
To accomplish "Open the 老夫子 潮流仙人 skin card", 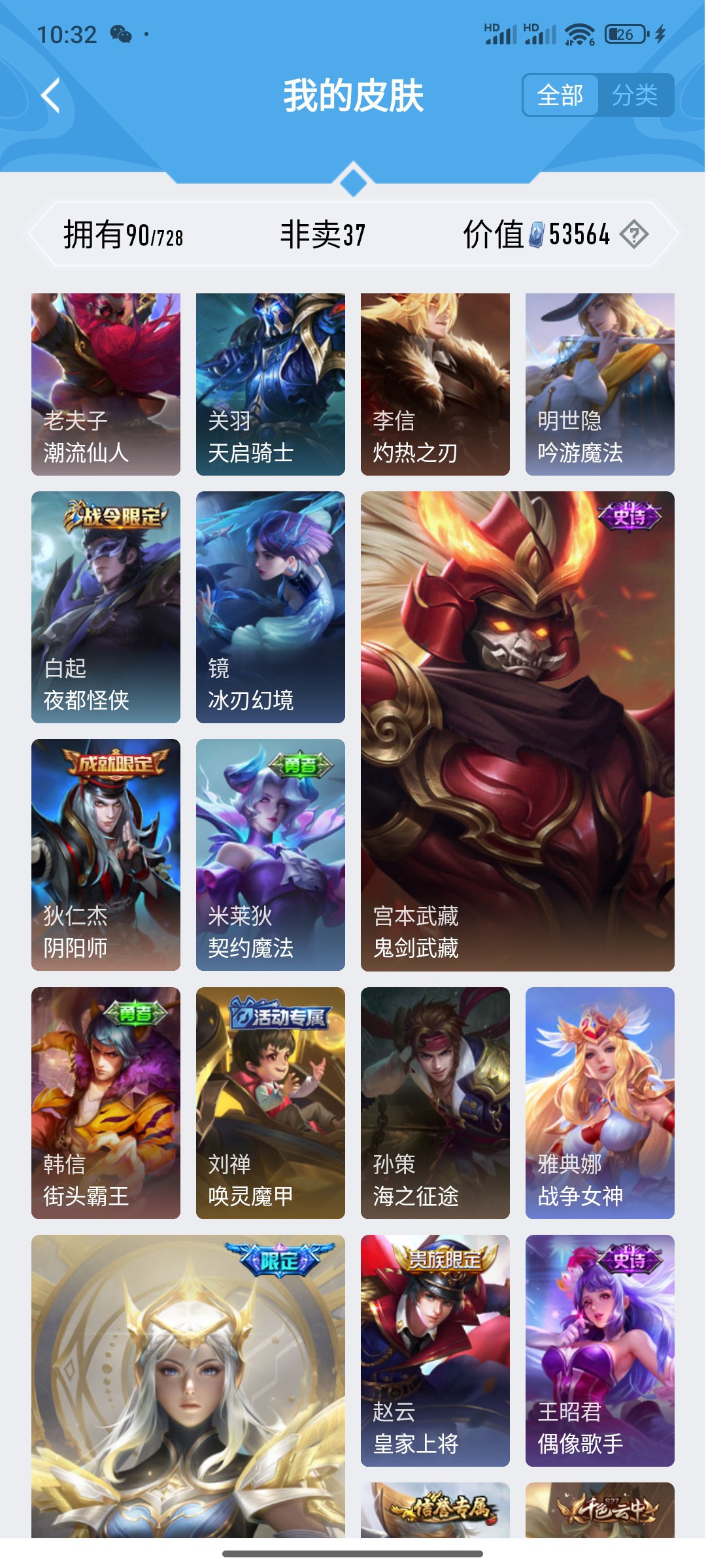I will coord(106,384).
